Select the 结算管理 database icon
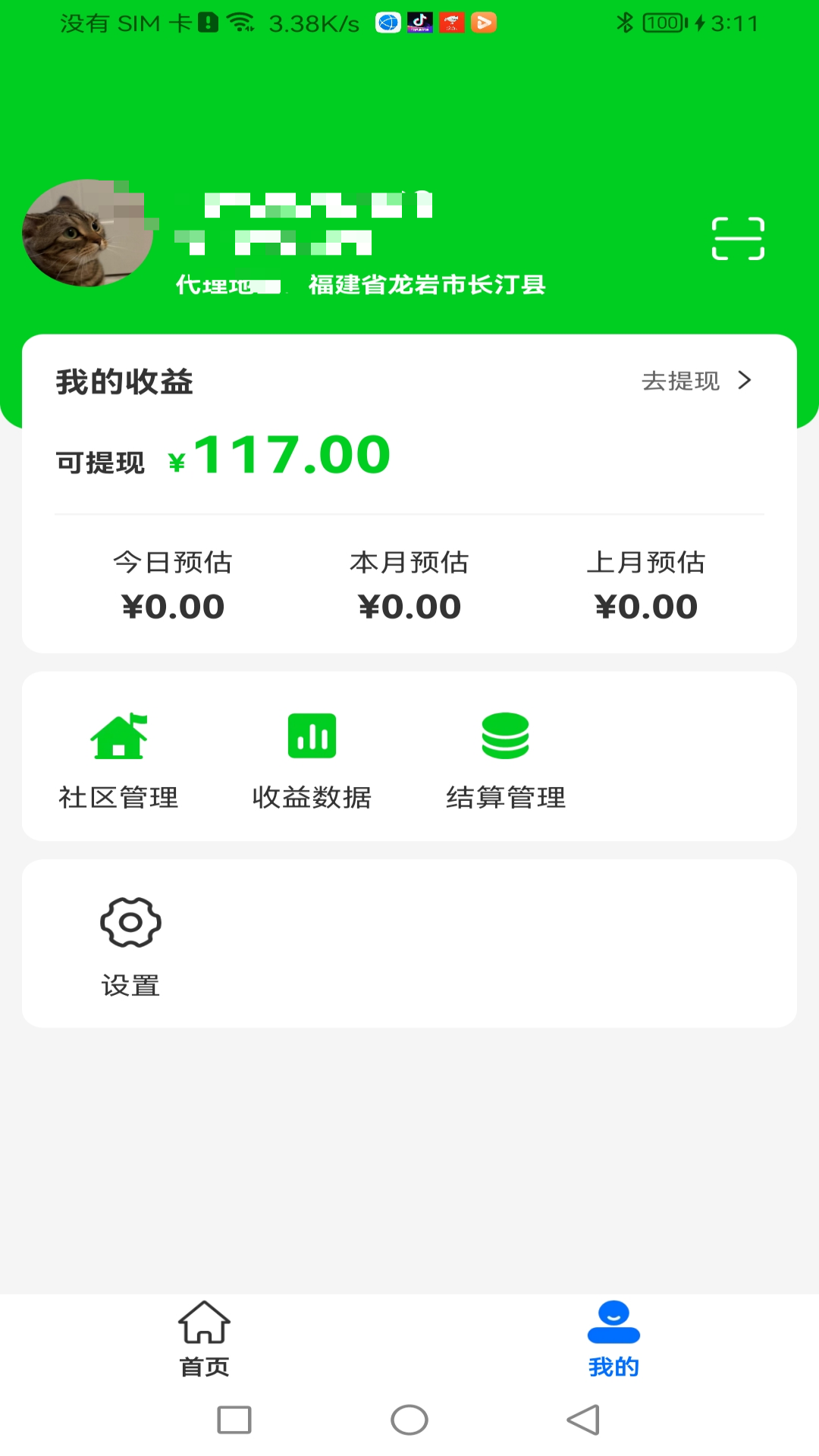Image resolution: width=819 pixels, height=1456 pixels. click(506, 734)
